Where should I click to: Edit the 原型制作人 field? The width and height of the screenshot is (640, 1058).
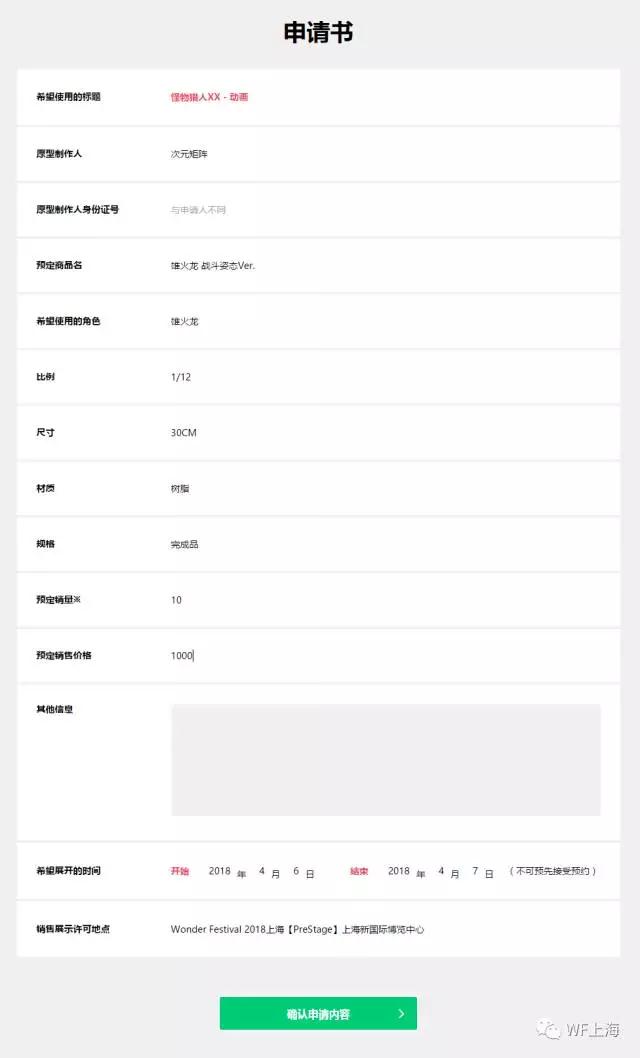pyautogui.click(x=385, y=154)
